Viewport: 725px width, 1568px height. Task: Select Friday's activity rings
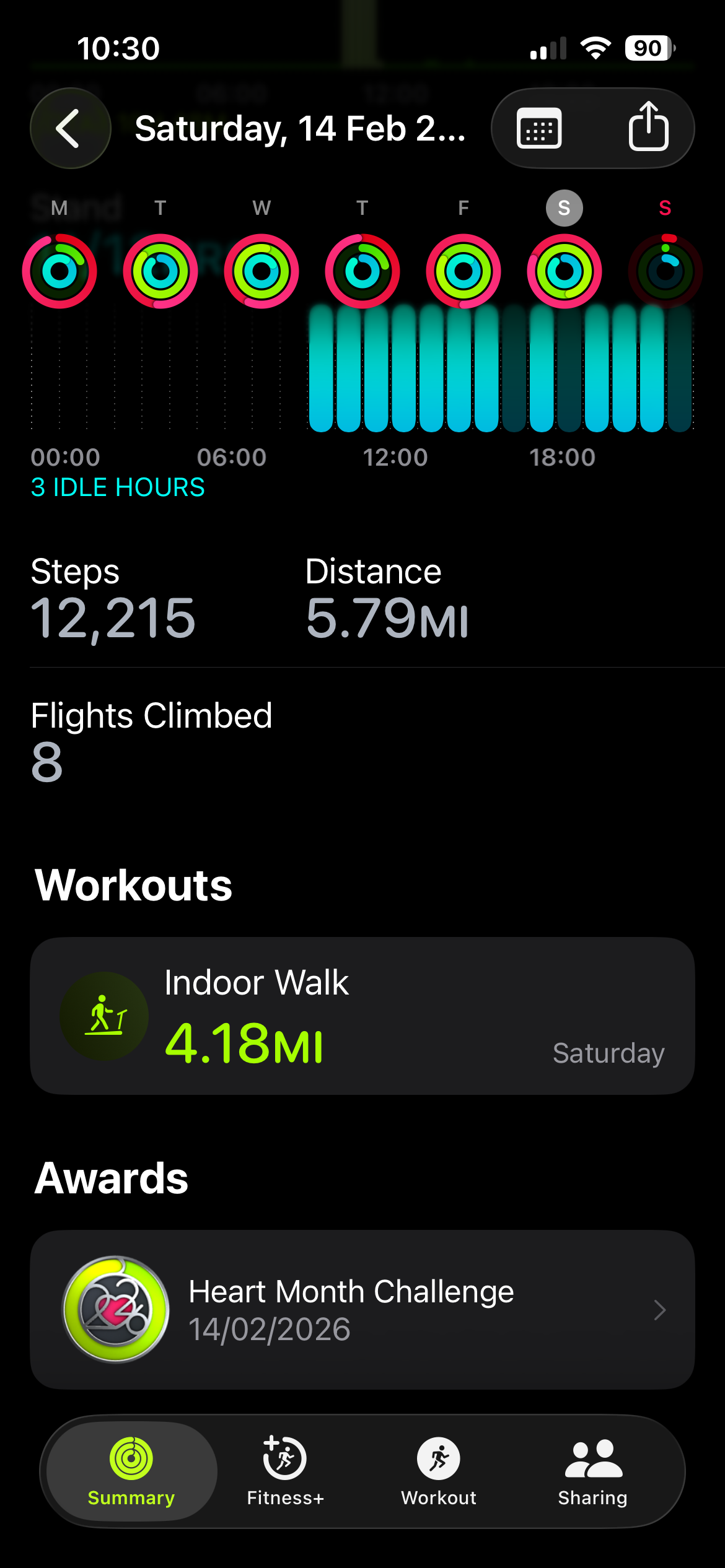tap(464, 271)
